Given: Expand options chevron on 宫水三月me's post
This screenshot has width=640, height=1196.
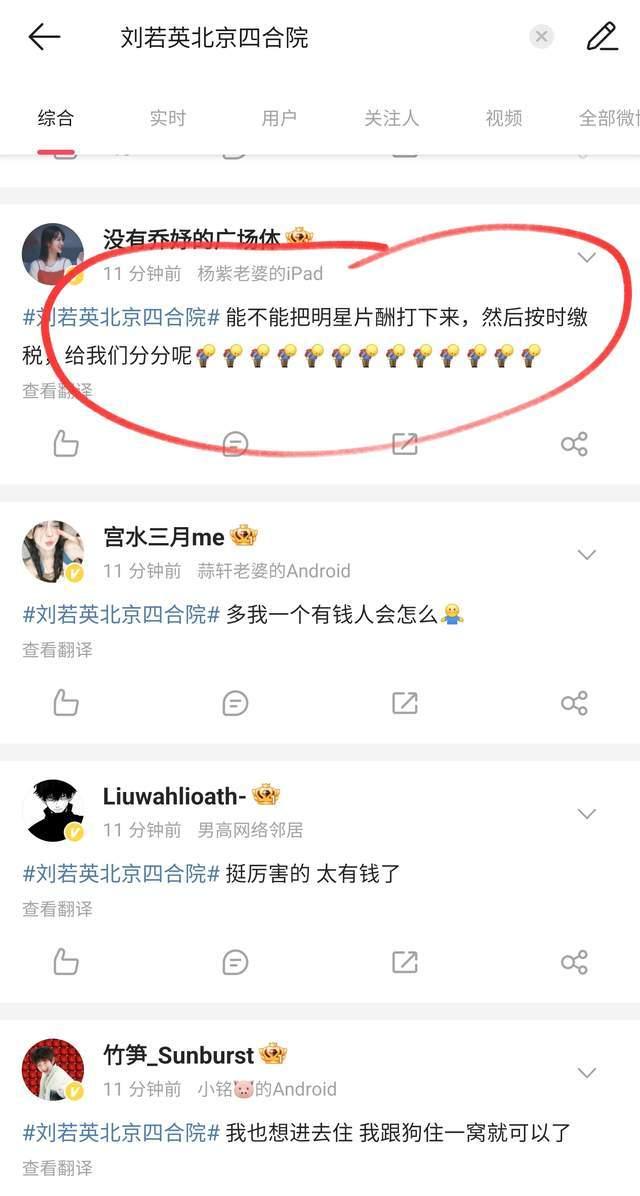Looking at the screenshot, I should point(587,555).
